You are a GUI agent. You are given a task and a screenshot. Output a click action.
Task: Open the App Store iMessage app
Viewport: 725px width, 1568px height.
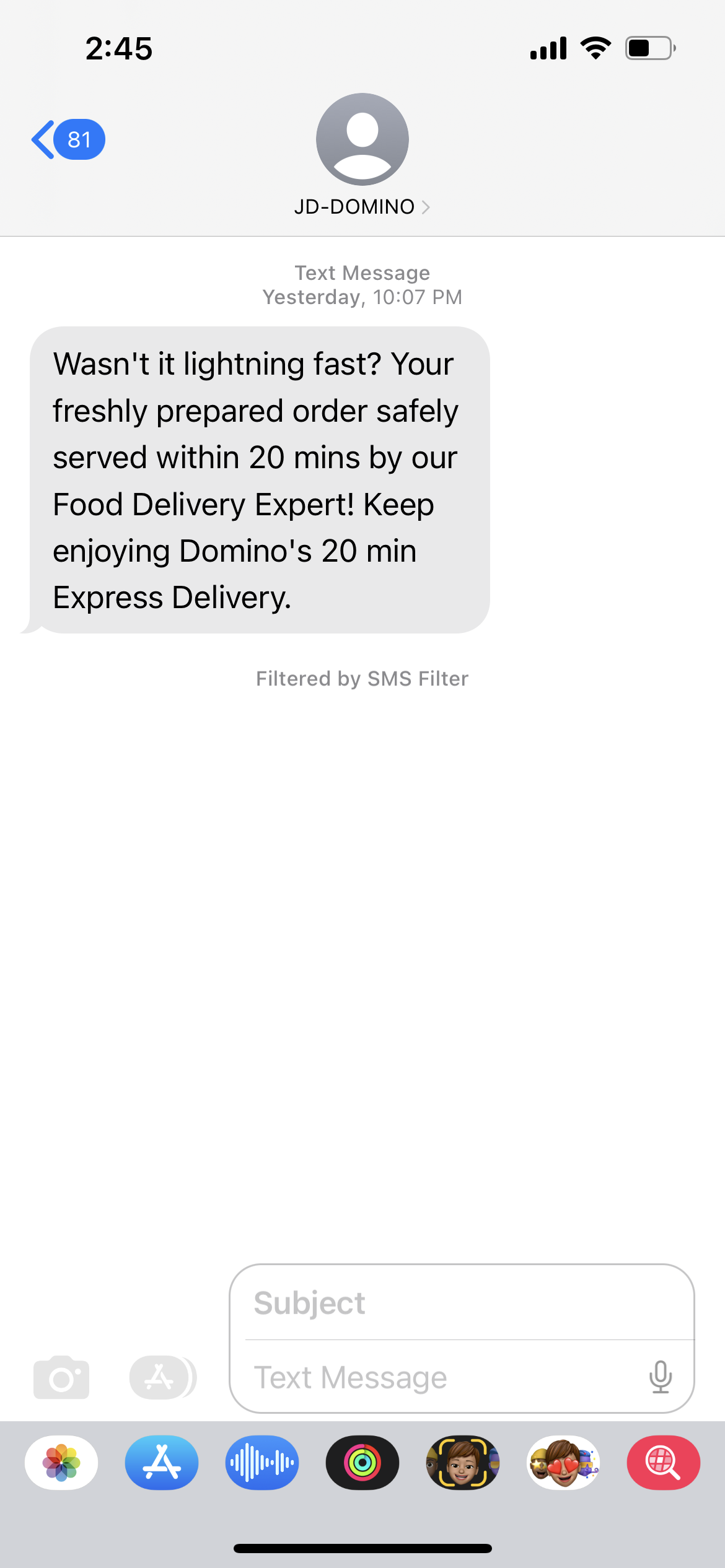[x=162, y=1463]
